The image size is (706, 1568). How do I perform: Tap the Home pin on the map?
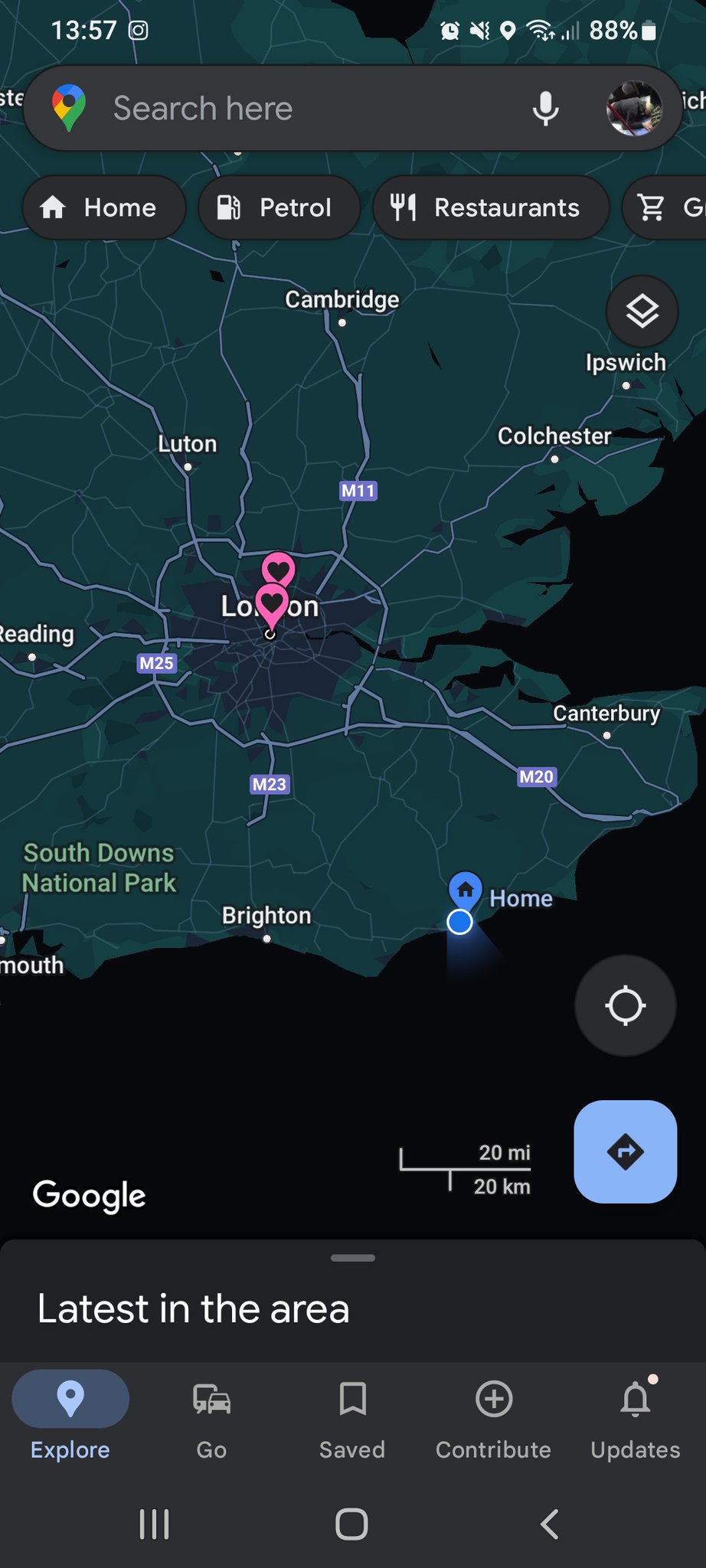(465, 890)
